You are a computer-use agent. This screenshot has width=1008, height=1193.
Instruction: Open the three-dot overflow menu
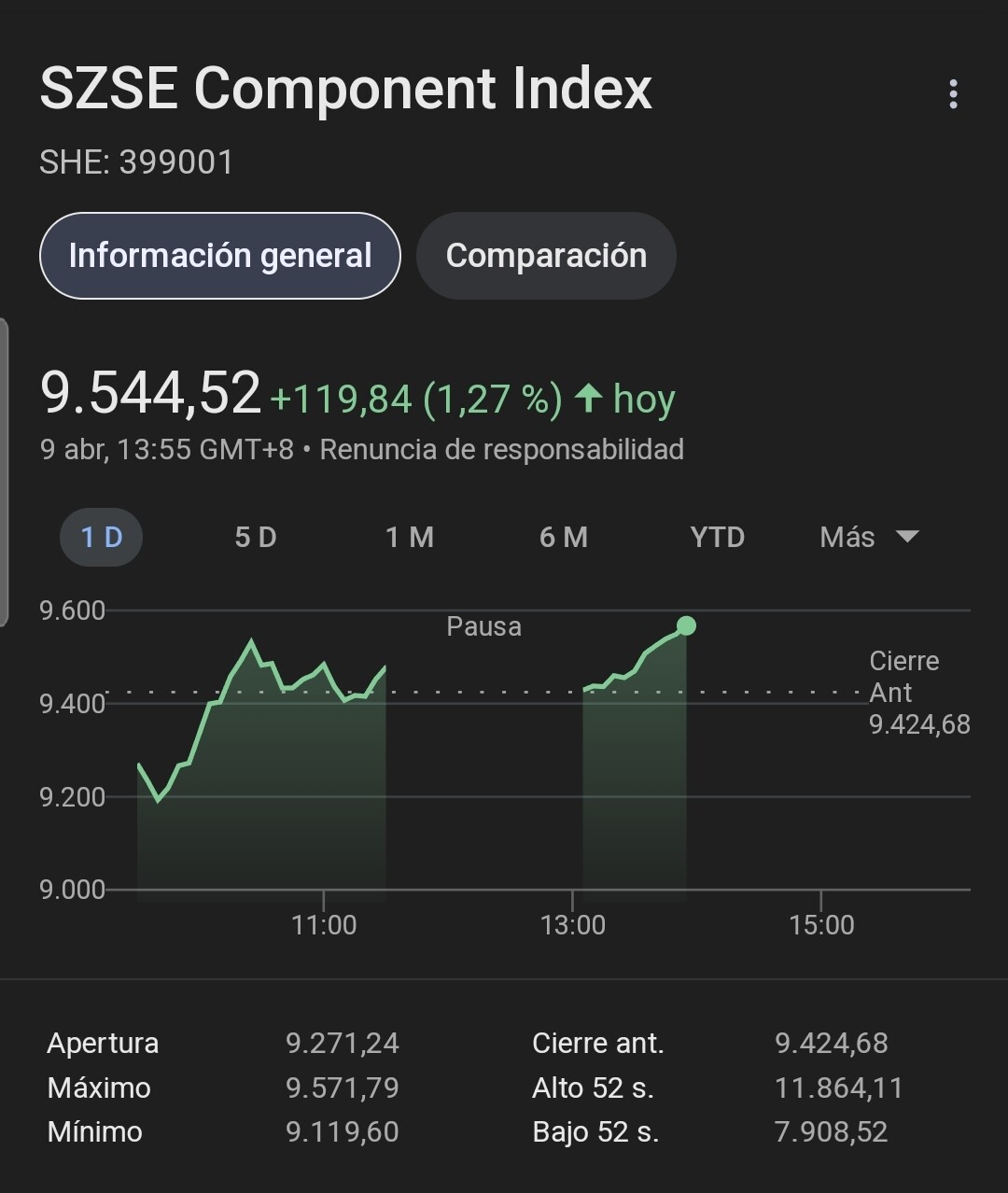[953, 93]
